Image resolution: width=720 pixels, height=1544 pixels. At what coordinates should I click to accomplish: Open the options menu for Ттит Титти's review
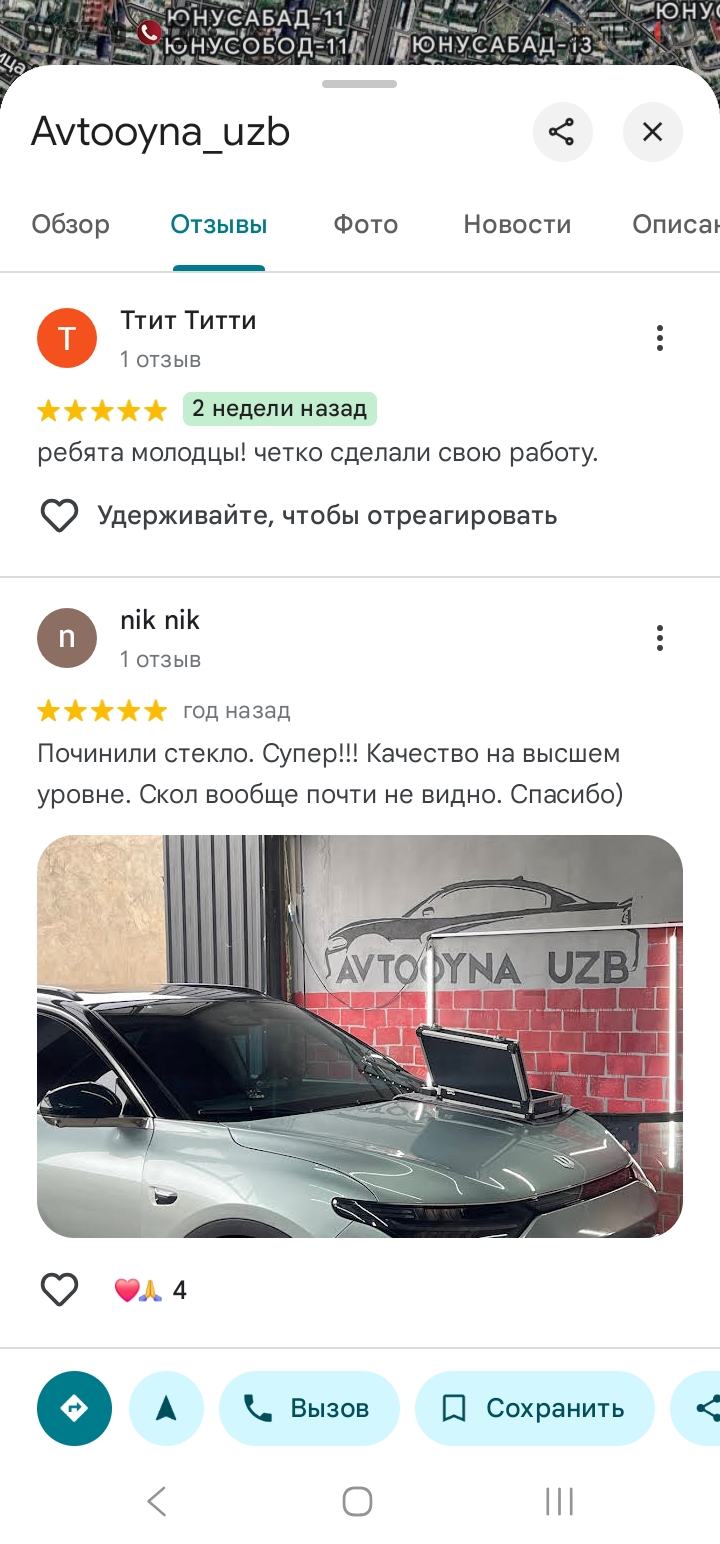[x=659, y=338]
